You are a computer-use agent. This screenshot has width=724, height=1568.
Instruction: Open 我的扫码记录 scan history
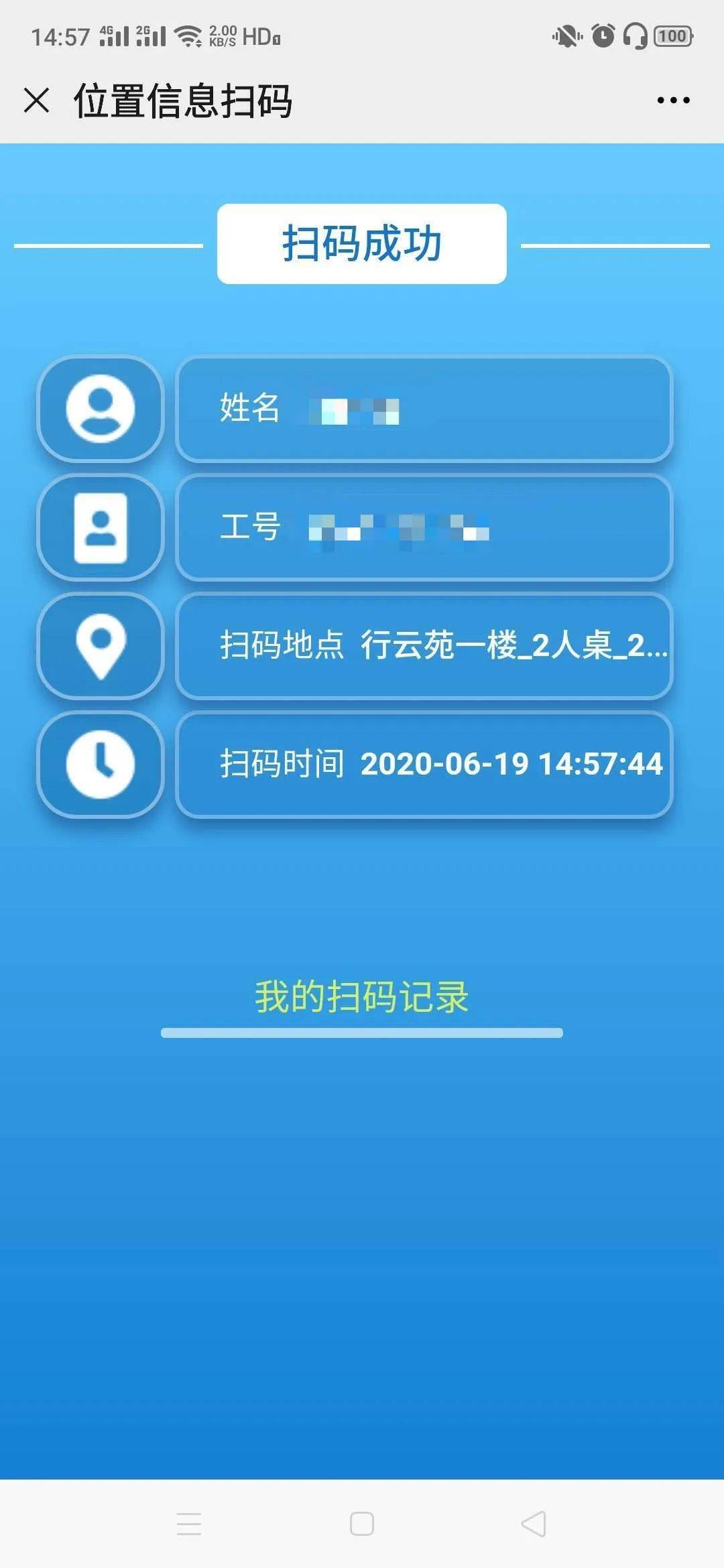click(x=362, y=996)
